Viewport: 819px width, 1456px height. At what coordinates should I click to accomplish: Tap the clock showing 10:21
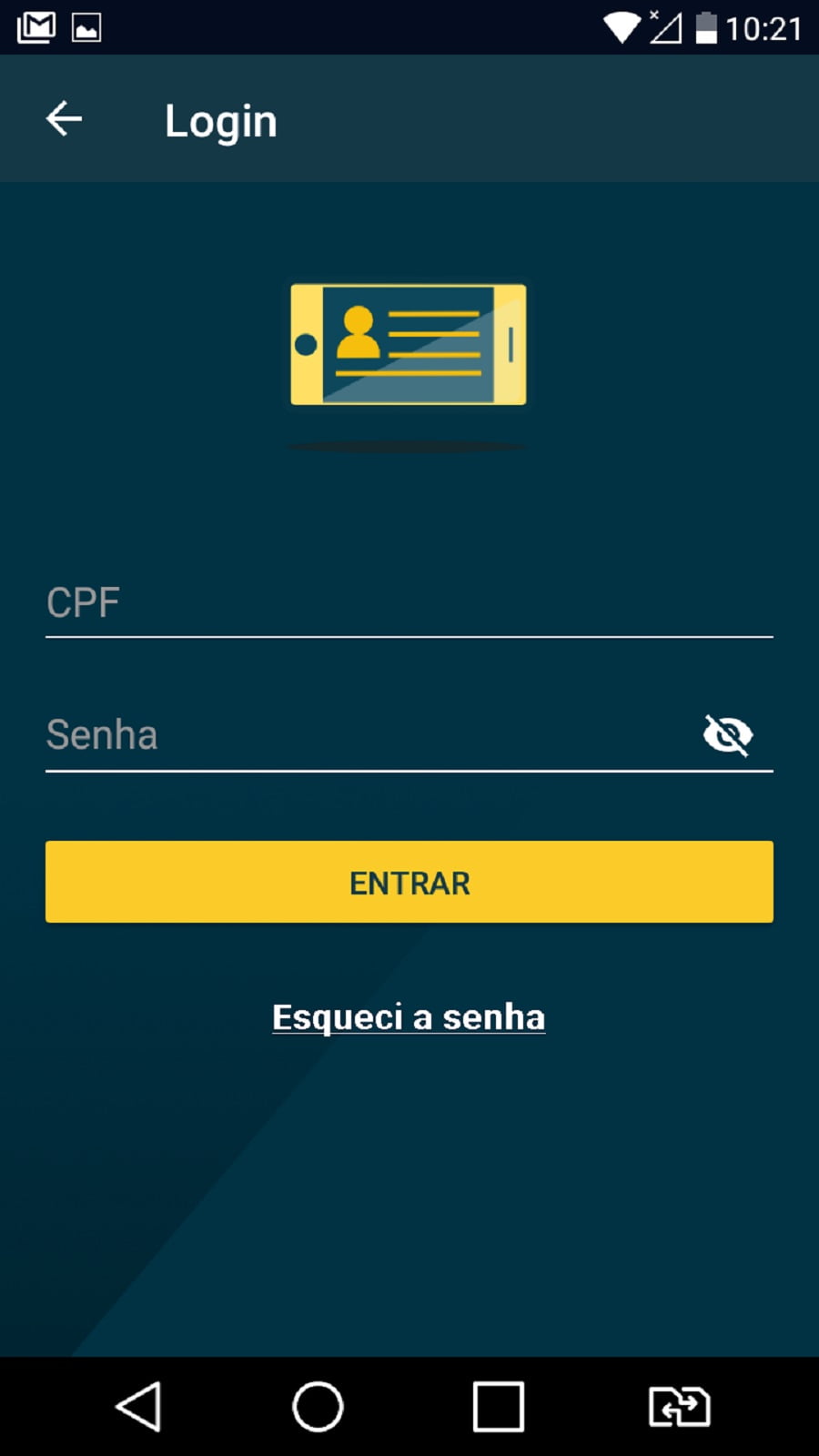tap(764, 26)
